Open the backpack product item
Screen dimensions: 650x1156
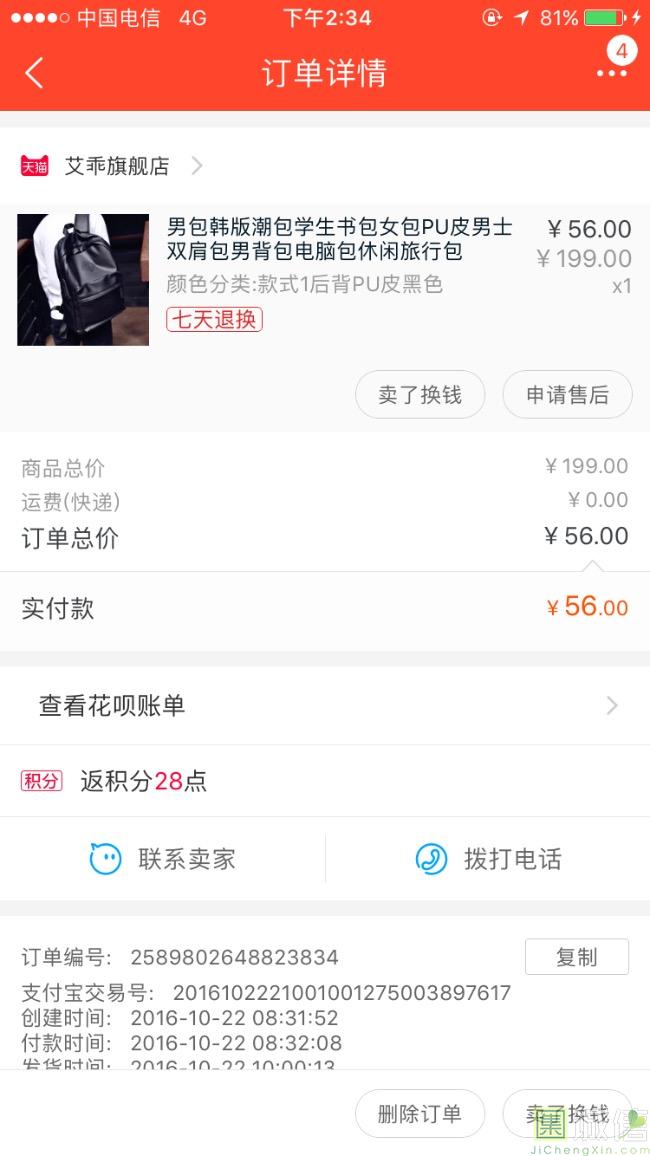(325, 279)
